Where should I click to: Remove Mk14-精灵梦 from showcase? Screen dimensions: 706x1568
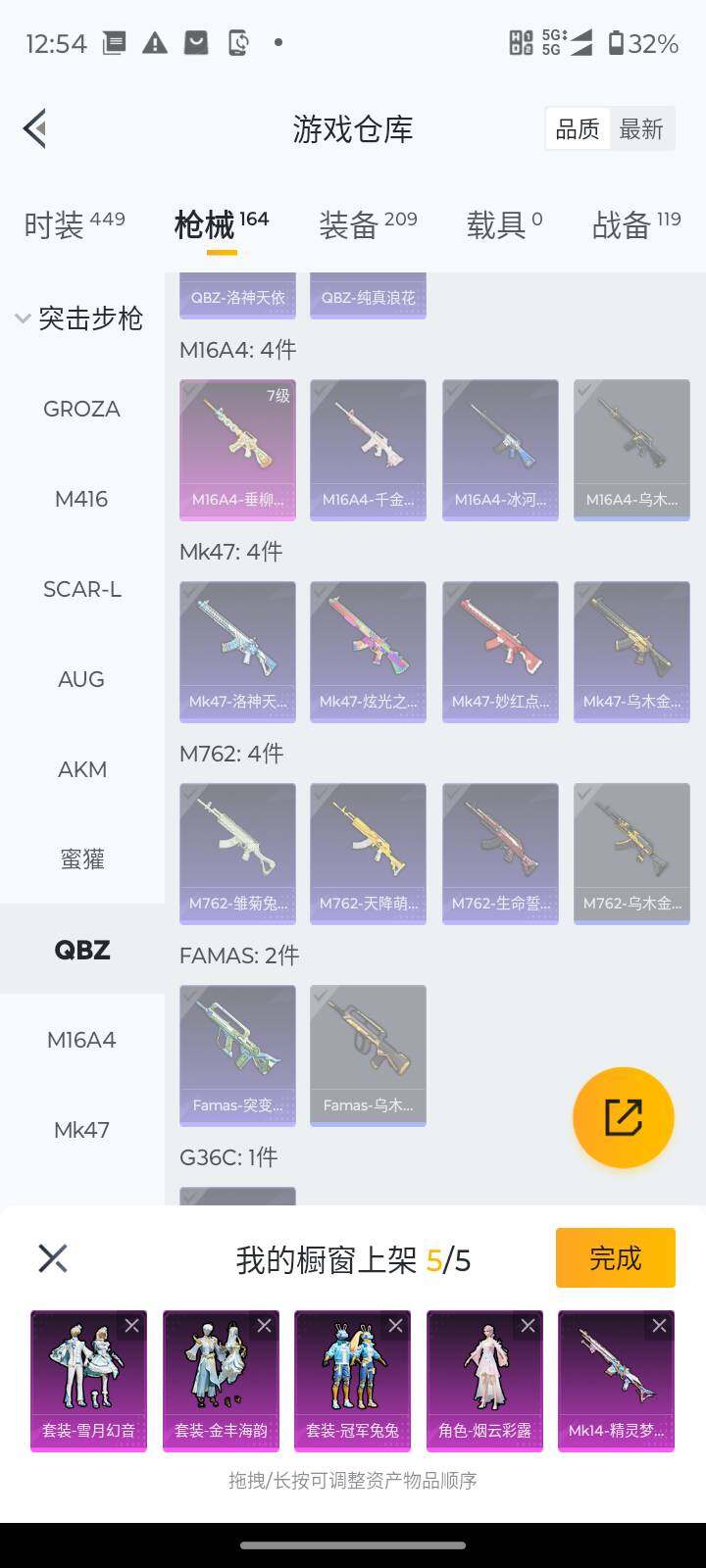[x=659, y=1326]
